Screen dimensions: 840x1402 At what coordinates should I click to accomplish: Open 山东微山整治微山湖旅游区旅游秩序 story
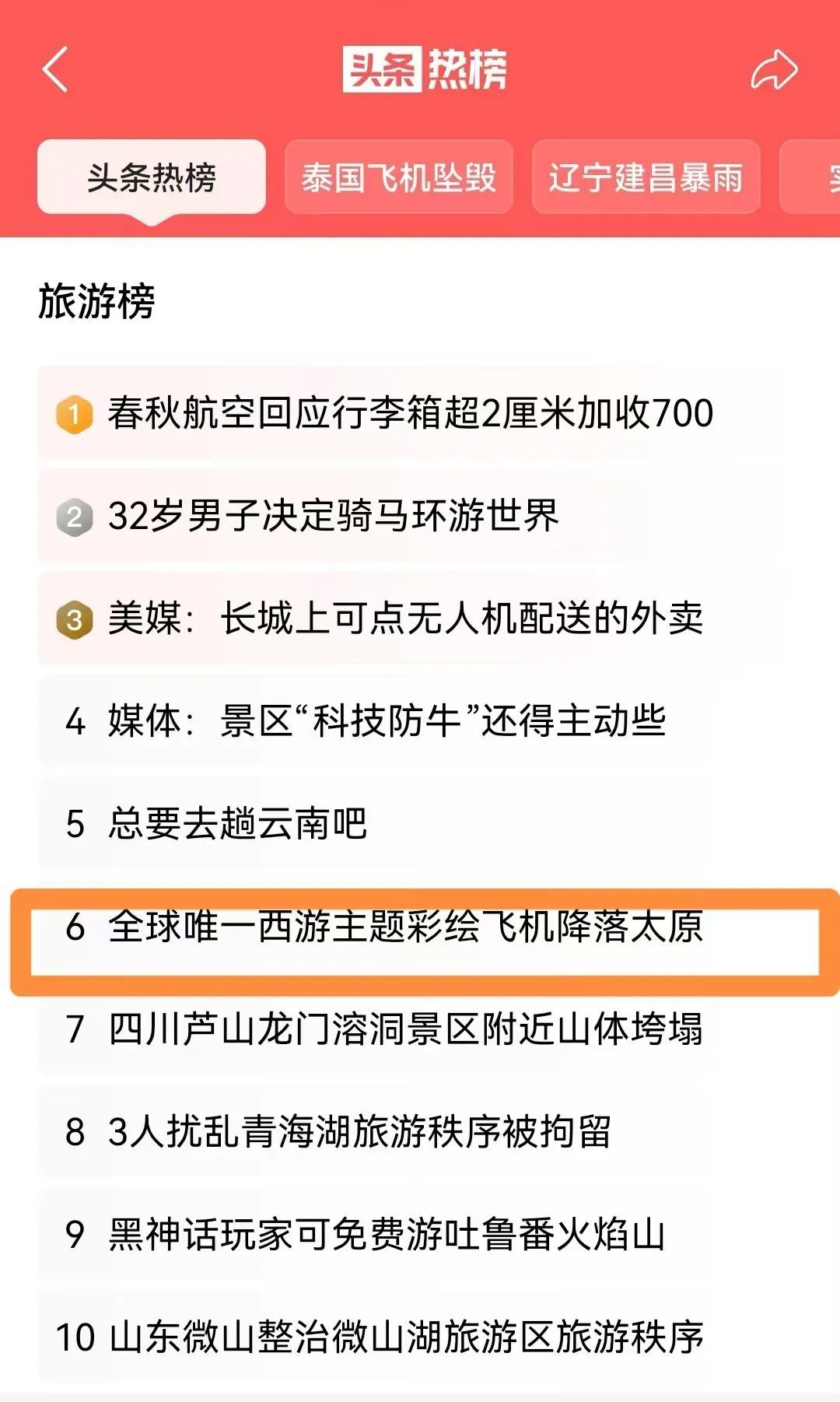point(404,1337)
